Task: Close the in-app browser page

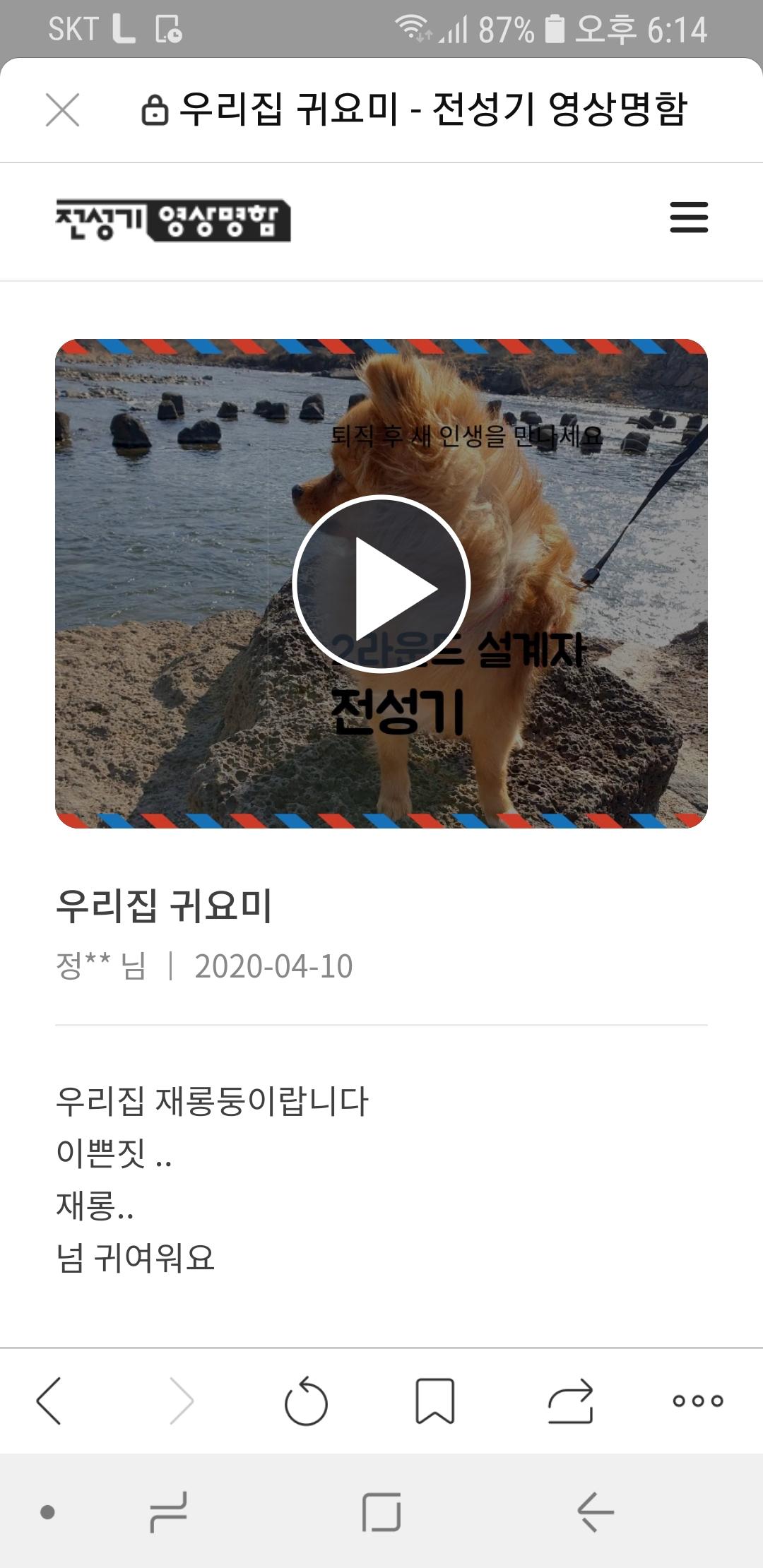Action: click(x=62, y=110)
